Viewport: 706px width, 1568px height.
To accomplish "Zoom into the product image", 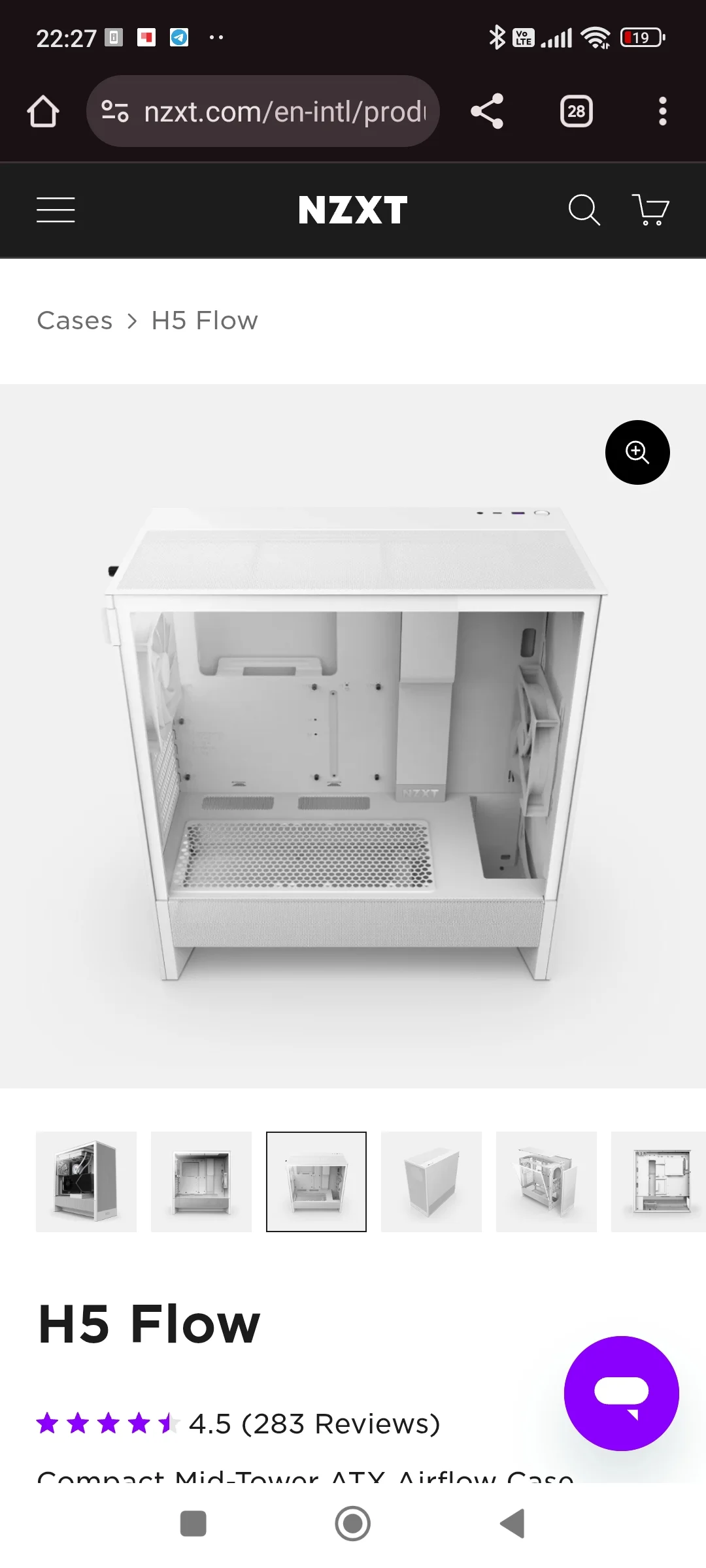I will (x=637, y=452).
